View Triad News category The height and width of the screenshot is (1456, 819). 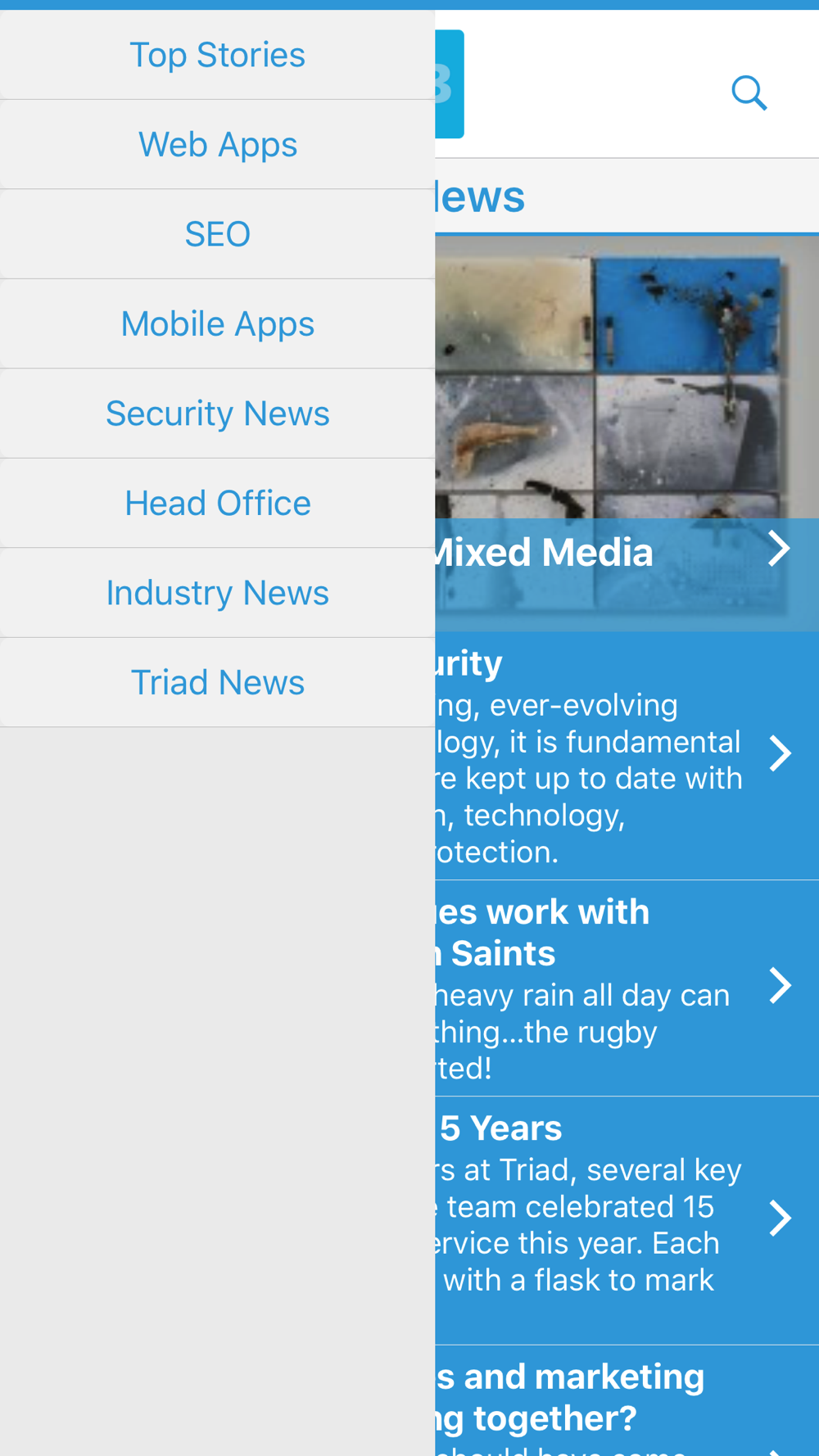click(217, 683)
